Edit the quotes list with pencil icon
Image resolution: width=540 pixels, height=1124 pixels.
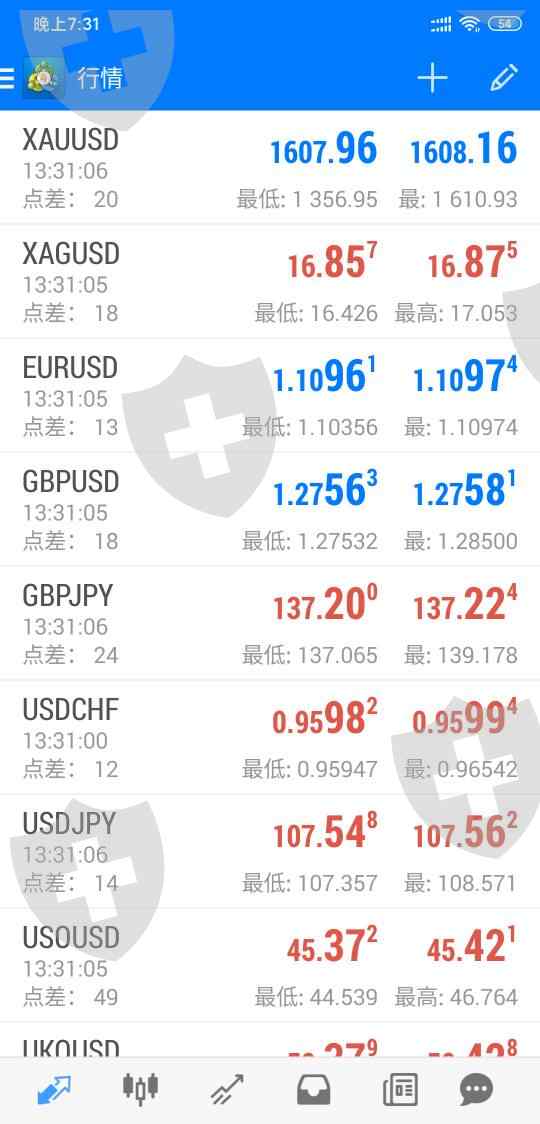(503, 77)
